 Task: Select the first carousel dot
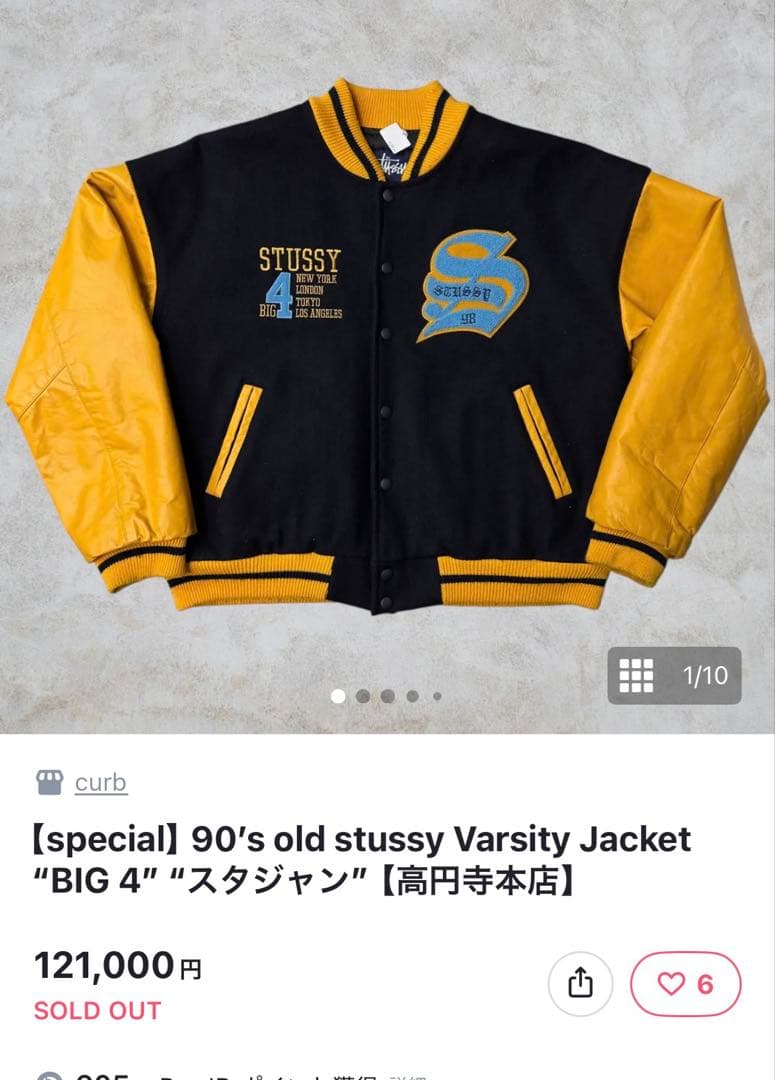point(338,694)
